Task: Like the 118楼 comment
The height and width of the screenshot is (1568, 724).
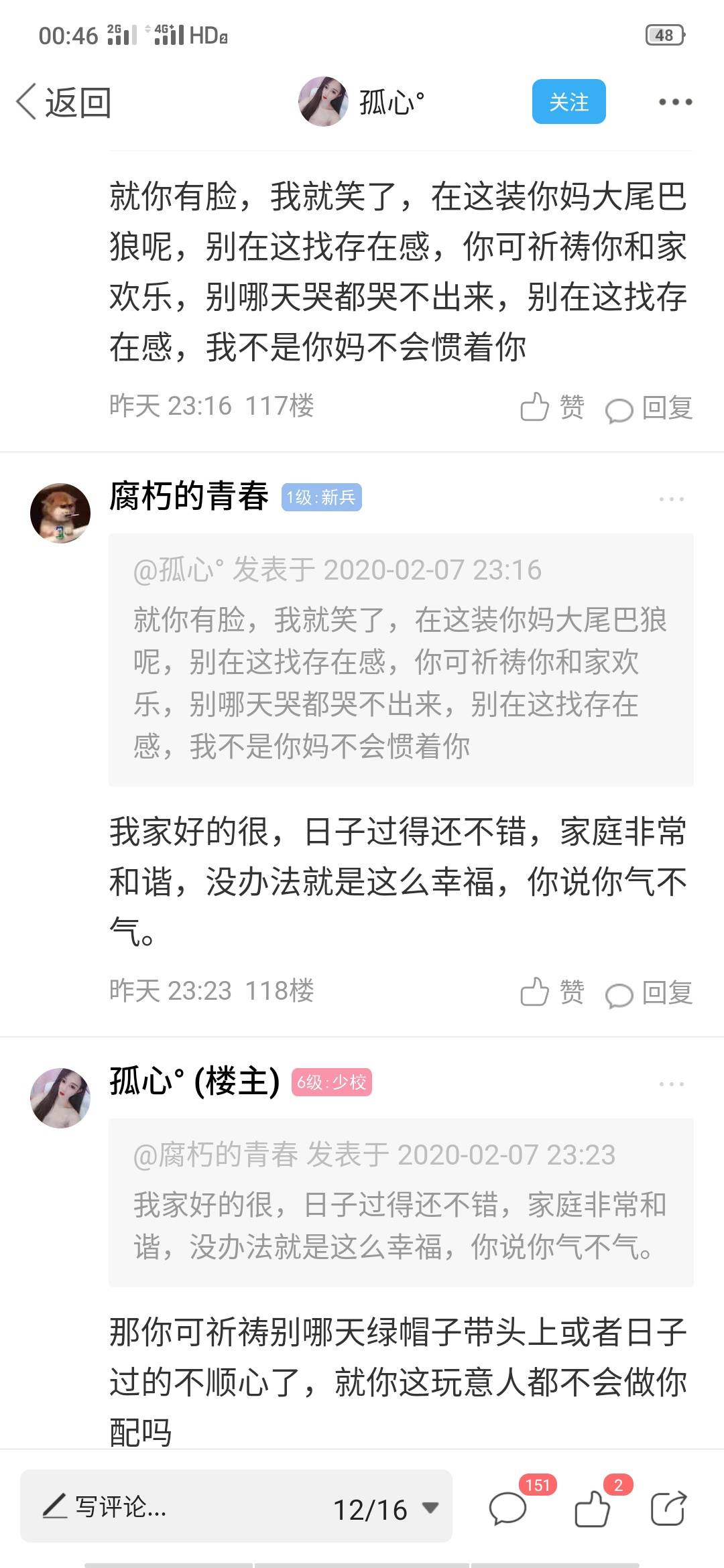Action: pos(552,992)
